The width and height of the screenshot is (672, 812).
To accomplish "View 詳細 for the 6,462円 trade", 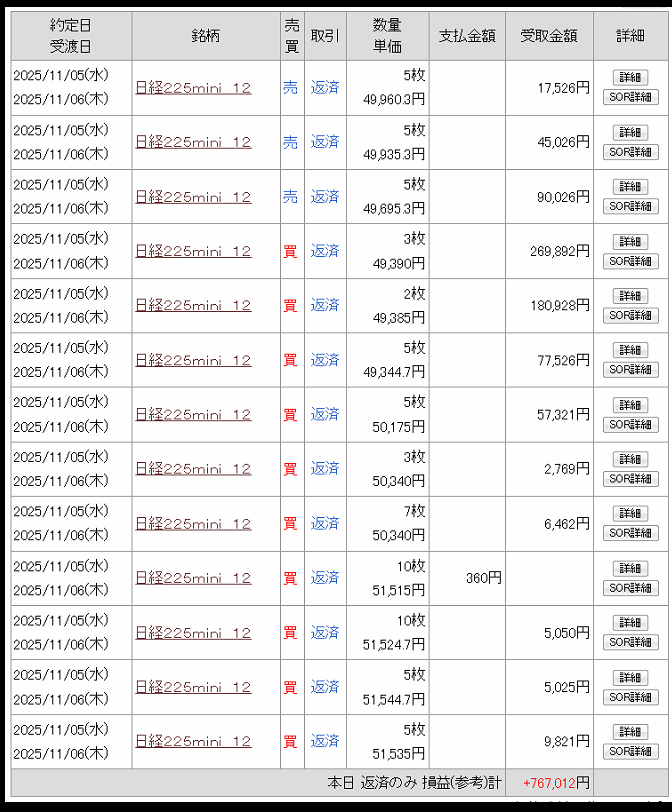I will click(630, 514).
